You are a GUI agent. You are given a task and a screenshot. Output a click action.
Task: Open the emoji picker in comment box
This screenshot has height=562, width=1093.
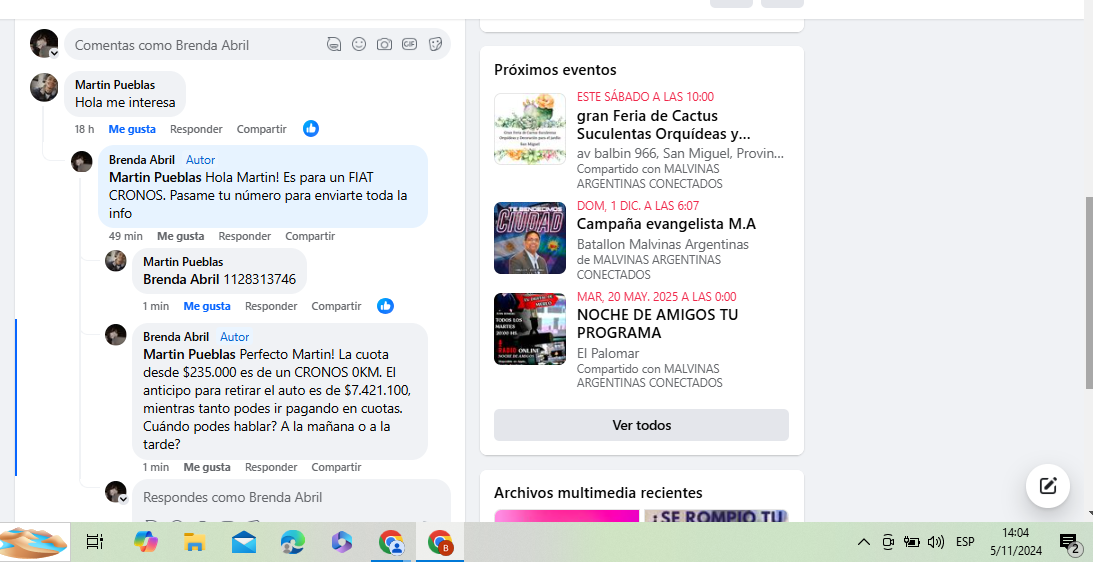pos(359,45)
